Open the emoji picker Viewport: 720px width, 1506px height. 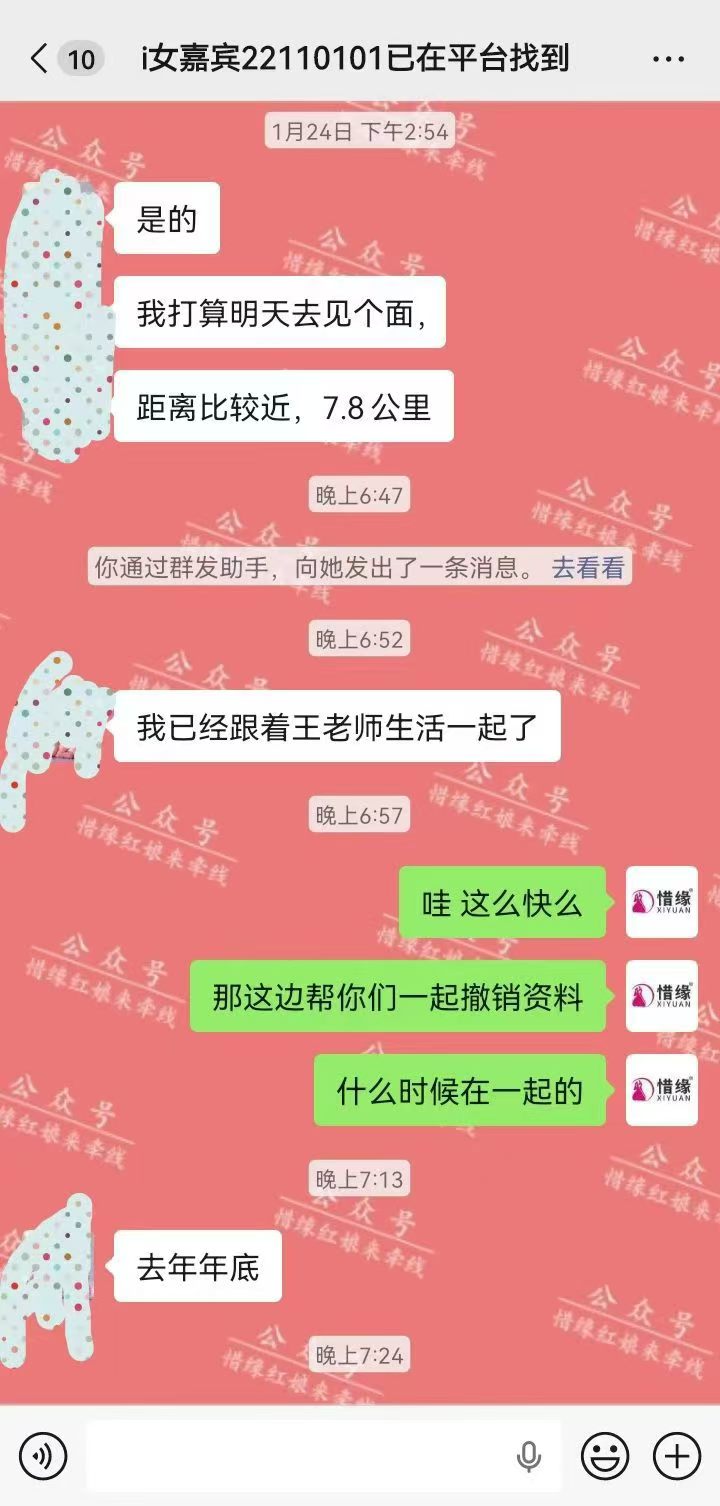(x=605, y=1455)
